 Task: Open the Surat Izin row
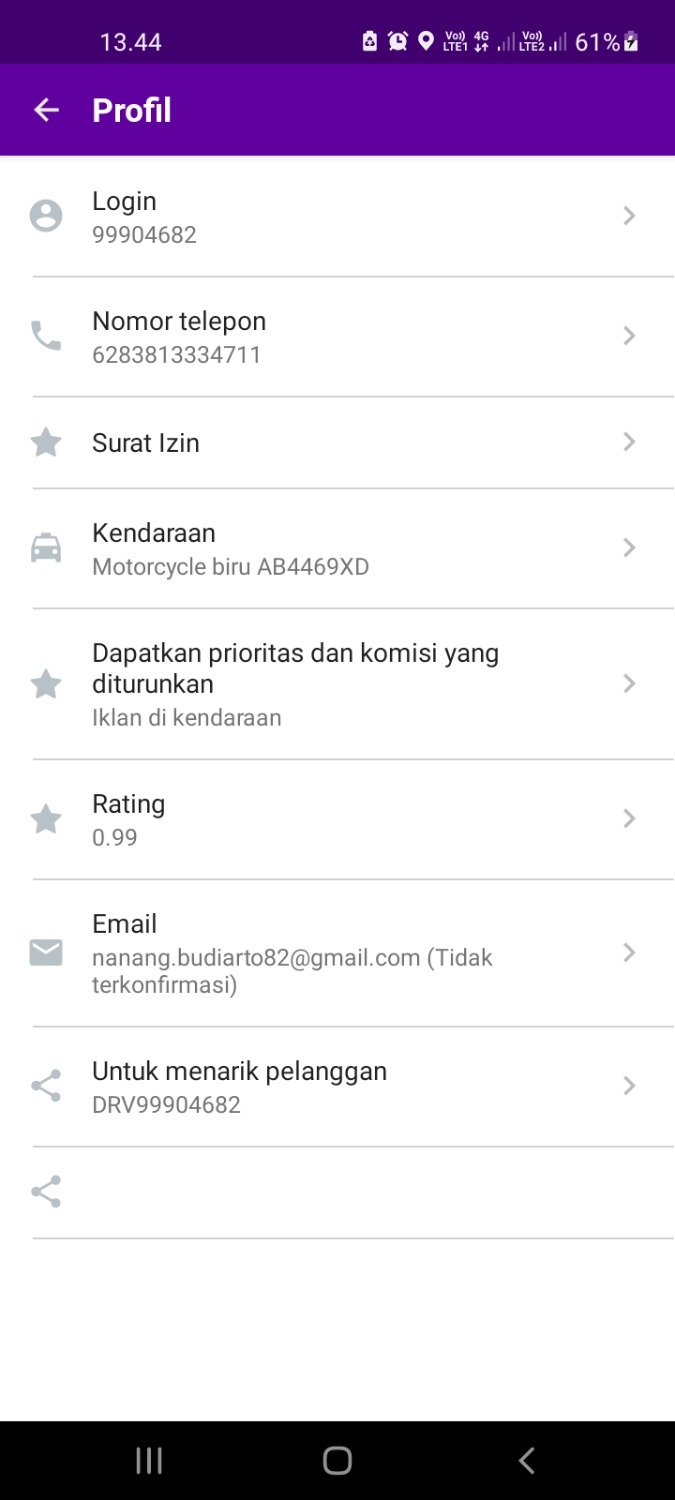(337, 442)
